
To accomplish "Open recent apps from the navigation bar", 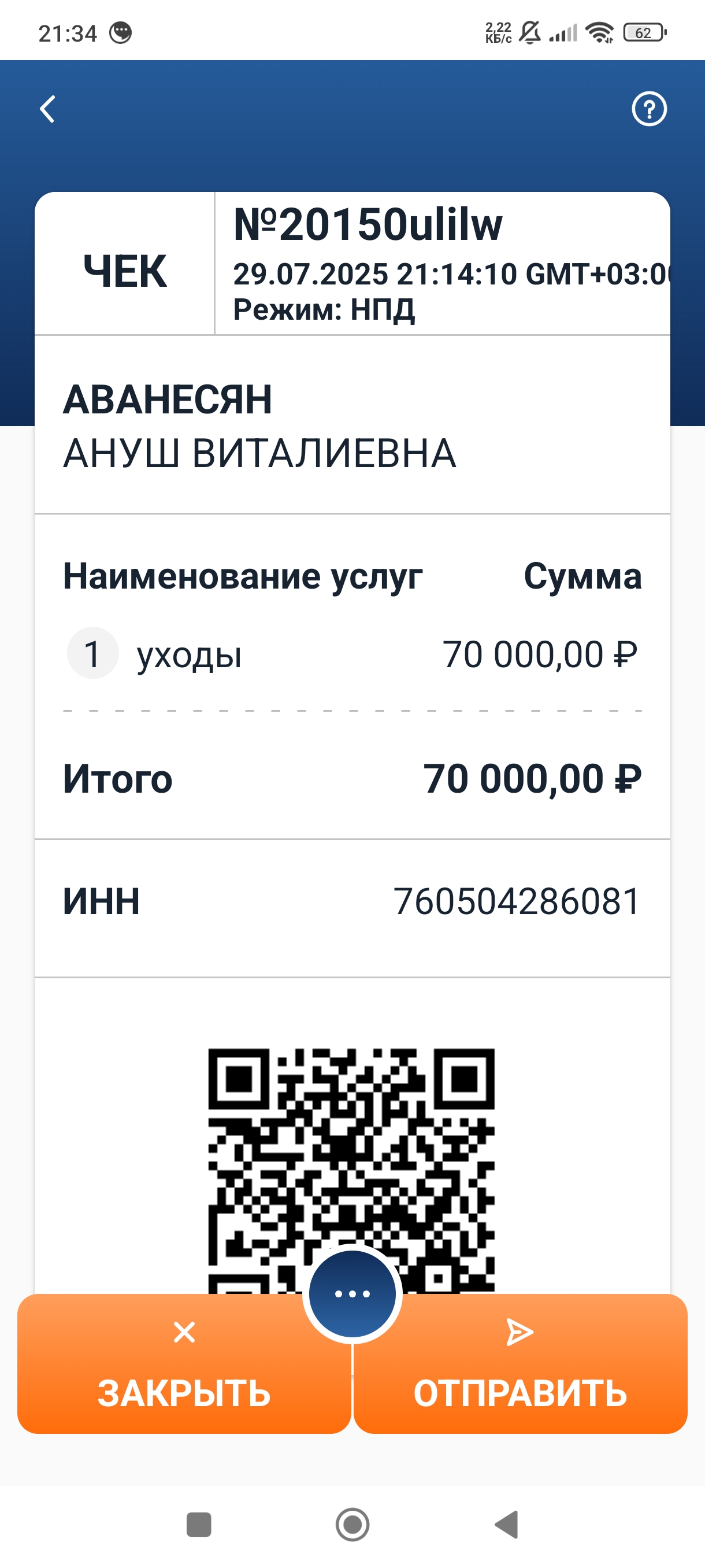I will pos(198,1525).
